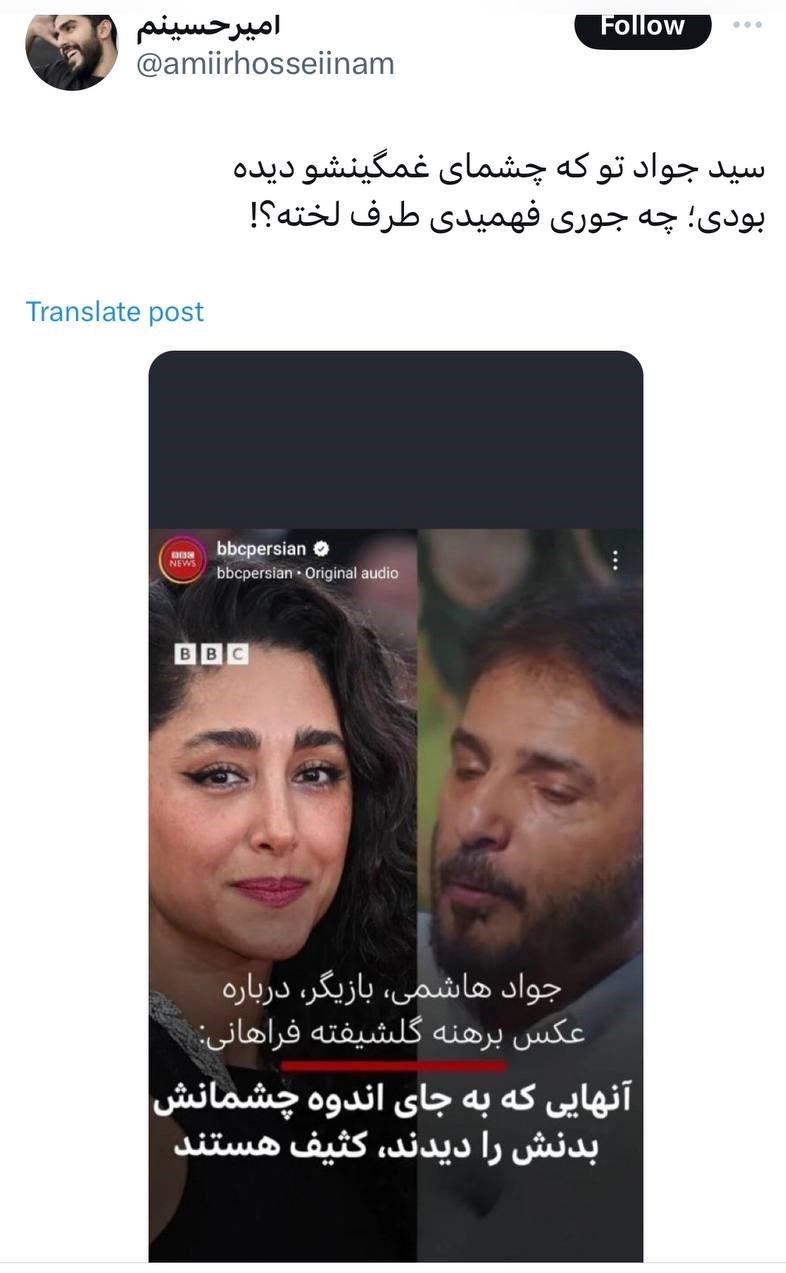The height and width of the screenshot is (1273, 786).
Task: Tap Translate post link
Action: coord(114,311)
